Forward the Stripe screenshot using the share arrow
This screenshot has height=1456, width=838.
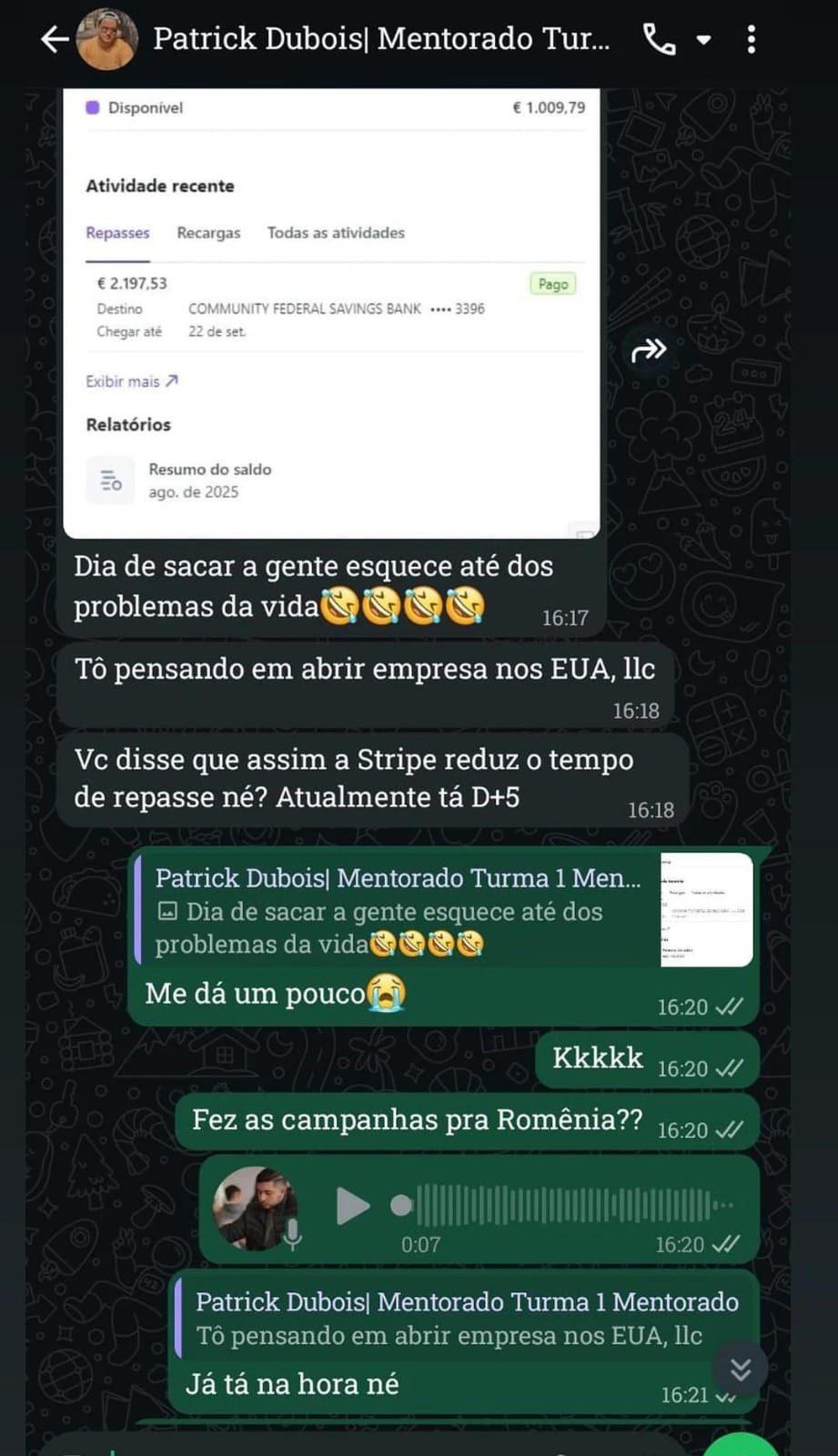[648, 349]
